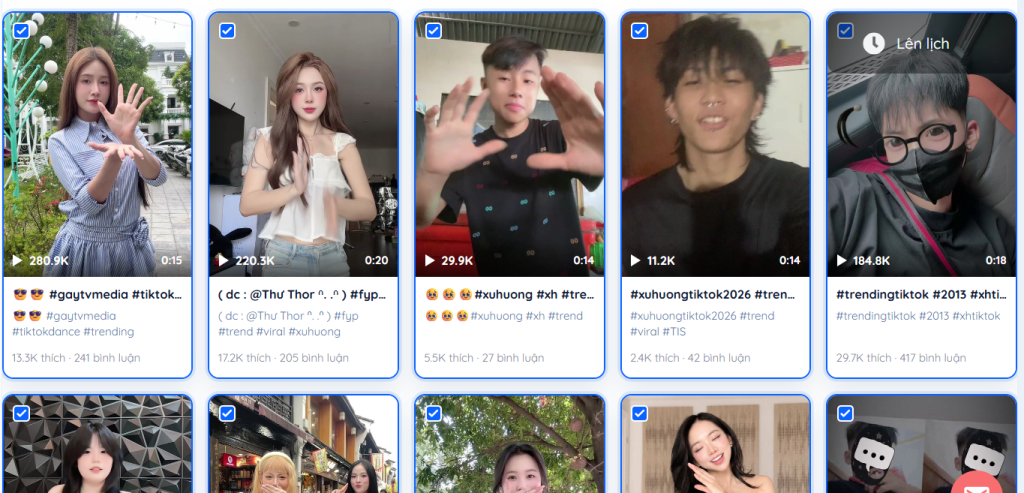Deselect the 29.9K views video checkbox
This screenshot has height=493, width=1024.
coord(433,31)
